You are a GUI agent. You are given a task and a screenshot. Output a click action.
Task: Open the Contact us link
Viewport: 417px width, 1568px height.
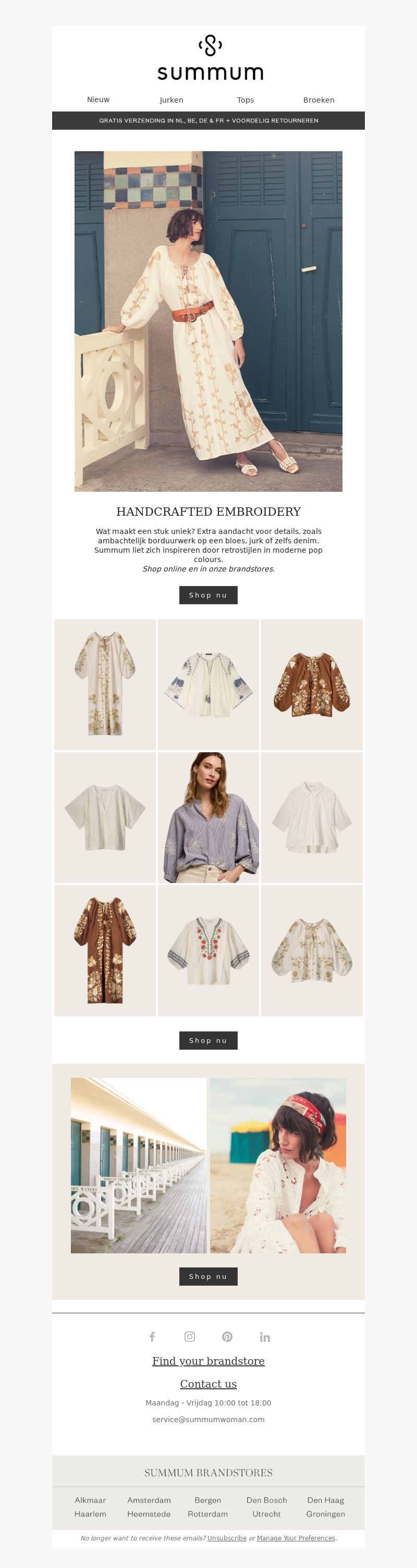pyautogui.click(x=208, y=1384)
